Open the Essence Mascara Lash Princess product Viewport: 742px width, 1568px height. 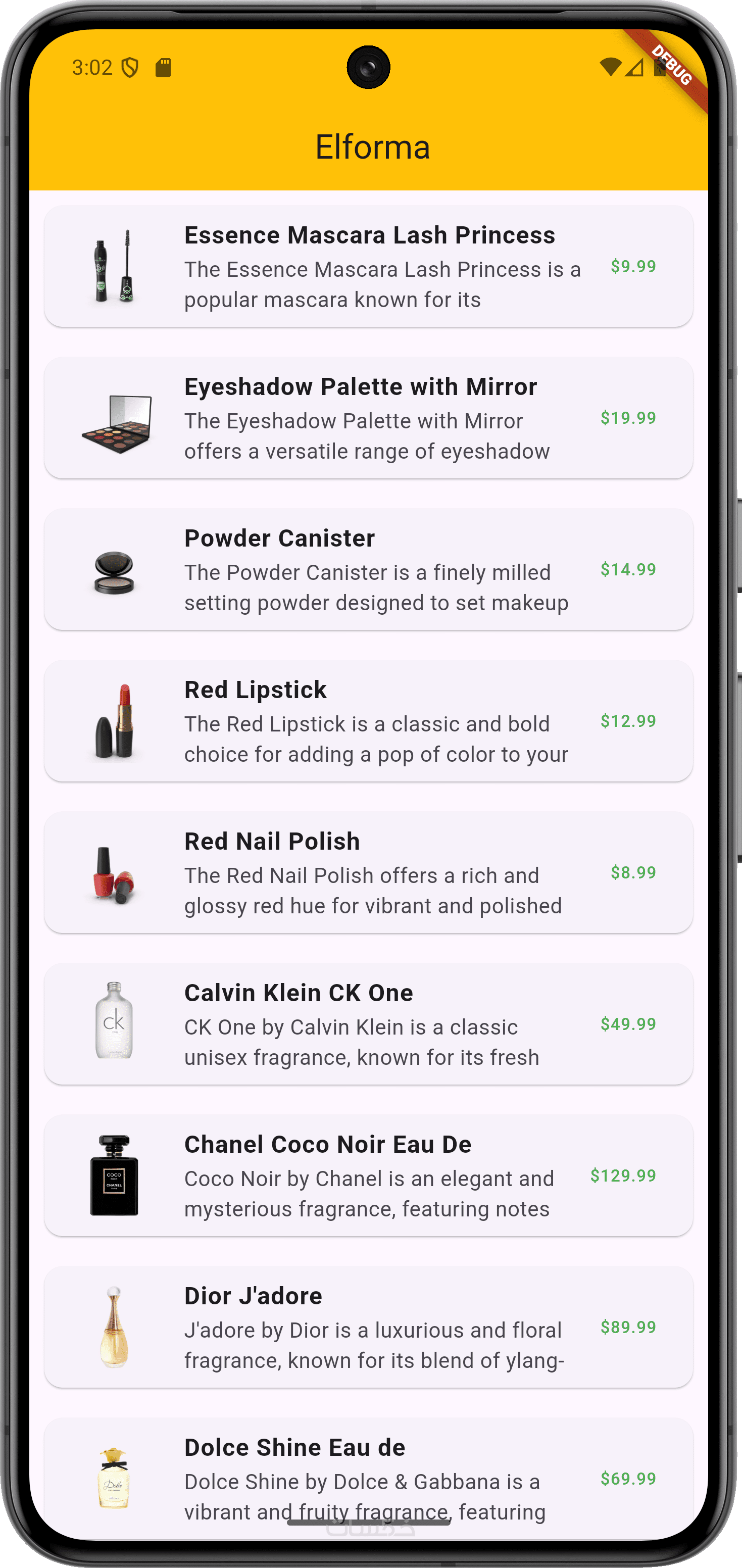368,266
